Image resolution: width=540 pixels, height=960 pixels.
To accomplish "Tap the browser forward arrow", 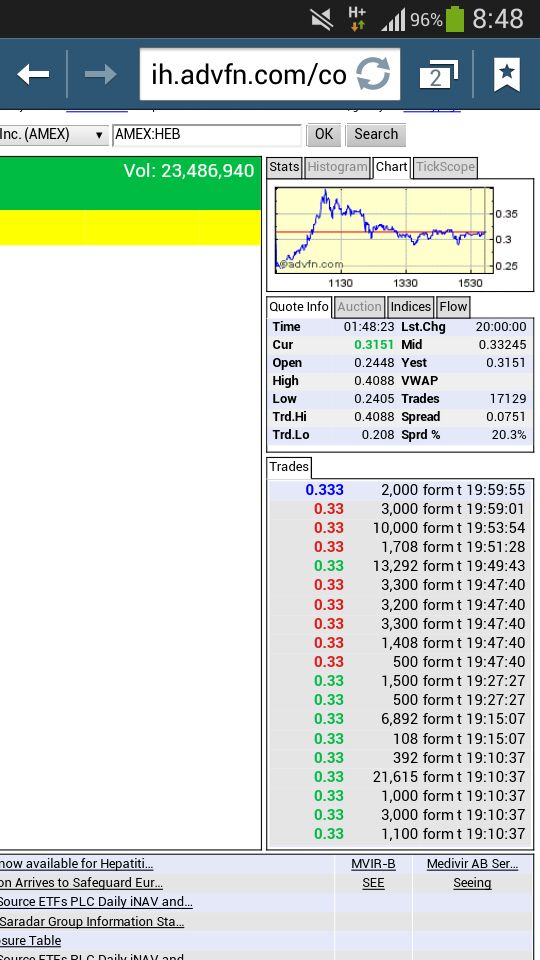I will pyautogui.click(x=100, y=75).
